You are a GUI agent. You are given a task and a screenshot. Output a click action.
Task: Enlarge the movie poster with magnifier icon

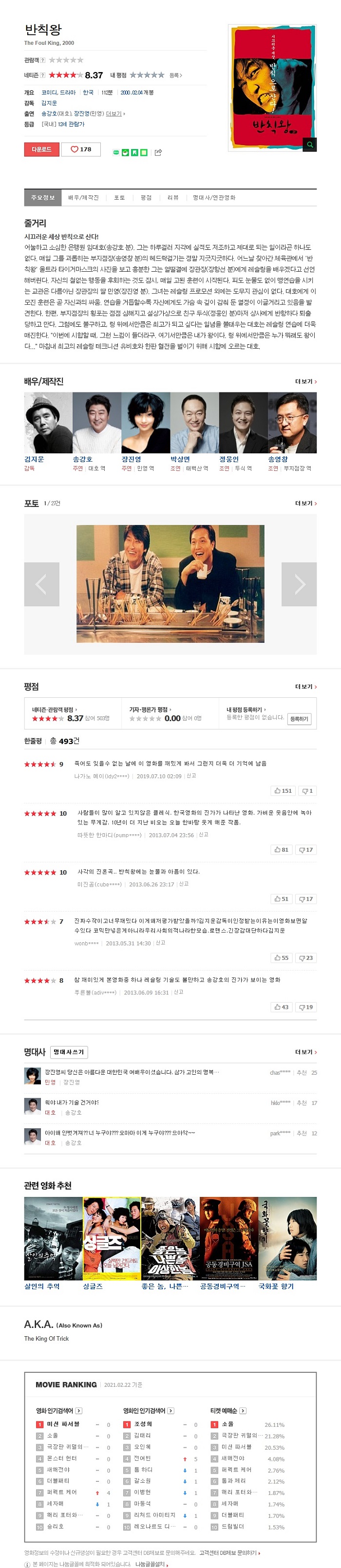pyautogui.click(x=309, y=145)
